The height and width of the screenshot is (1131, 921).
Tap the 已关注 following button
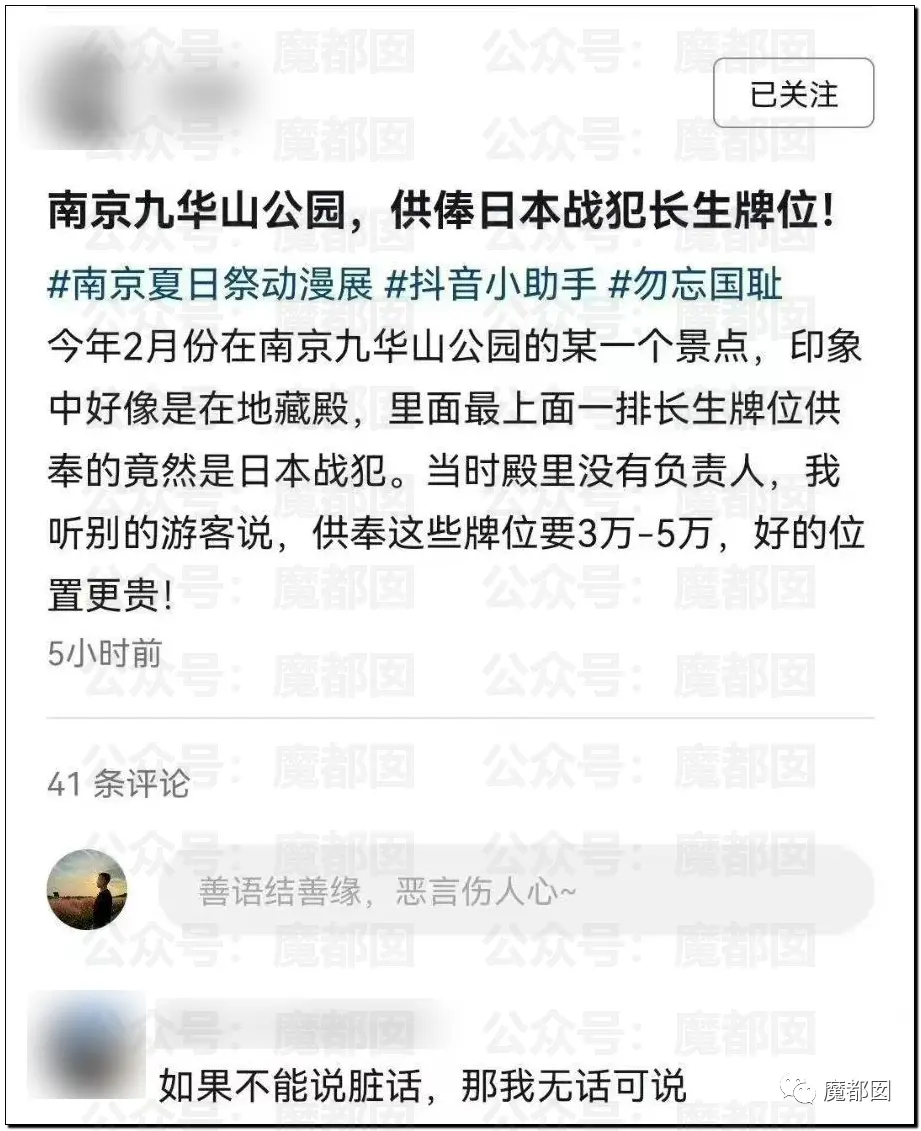(793, 94)
